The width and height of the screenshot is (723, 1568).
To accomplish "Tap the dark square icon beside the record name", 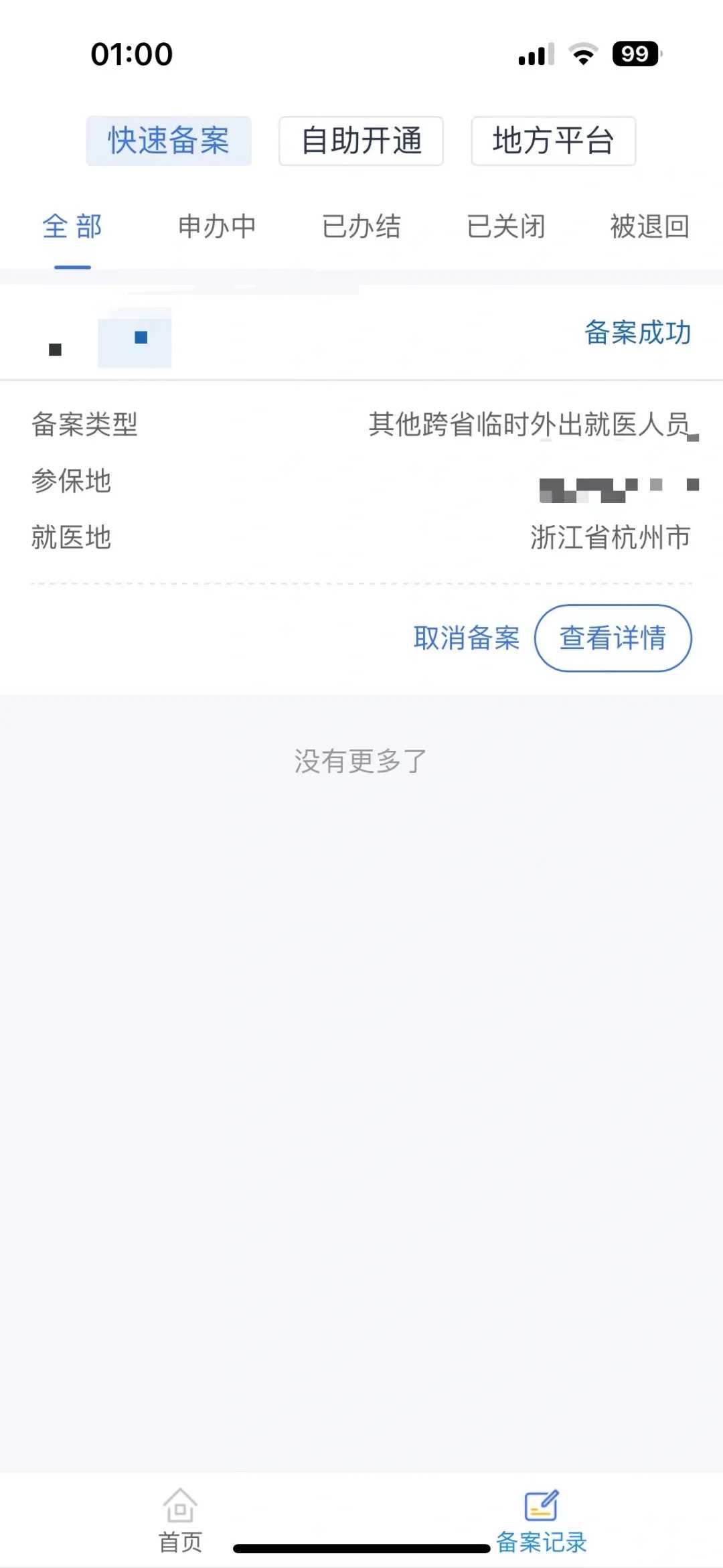I will [54, 348].
